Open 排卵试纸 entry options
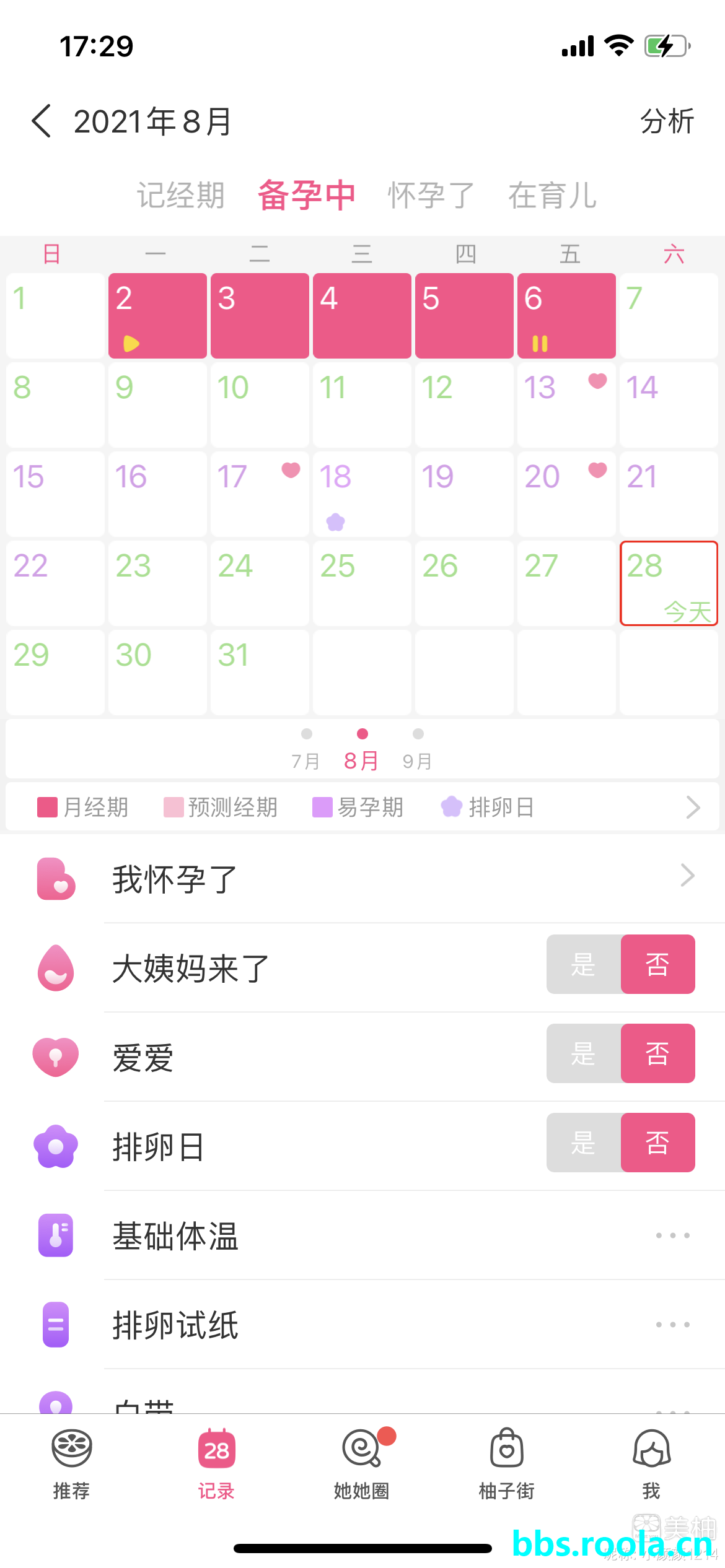This screenshot has height=1568, width=725. point(672,1325)
